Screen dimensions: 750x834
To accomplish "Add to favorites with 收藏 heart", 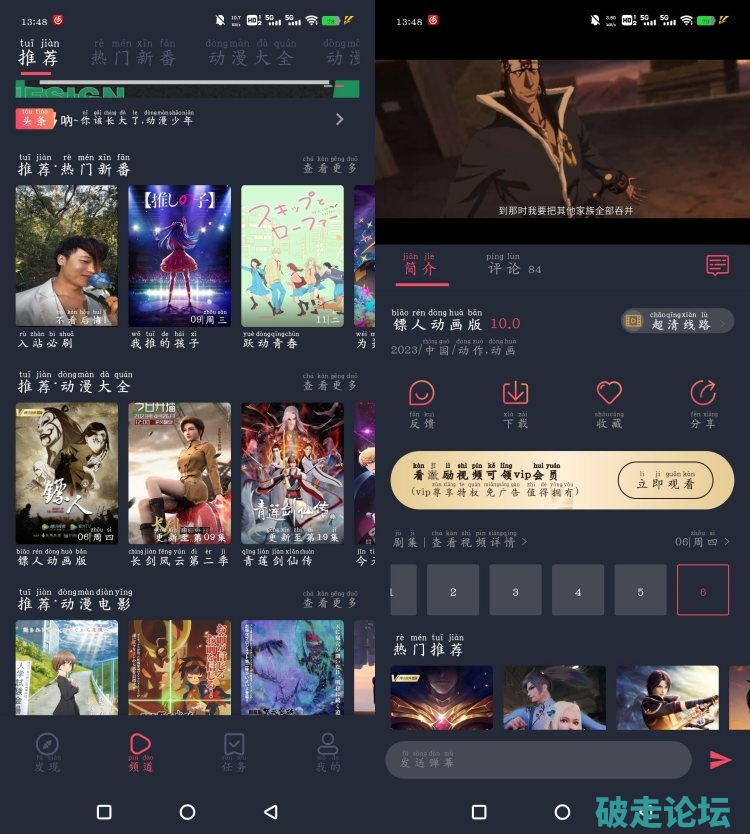I will point(609,402).
